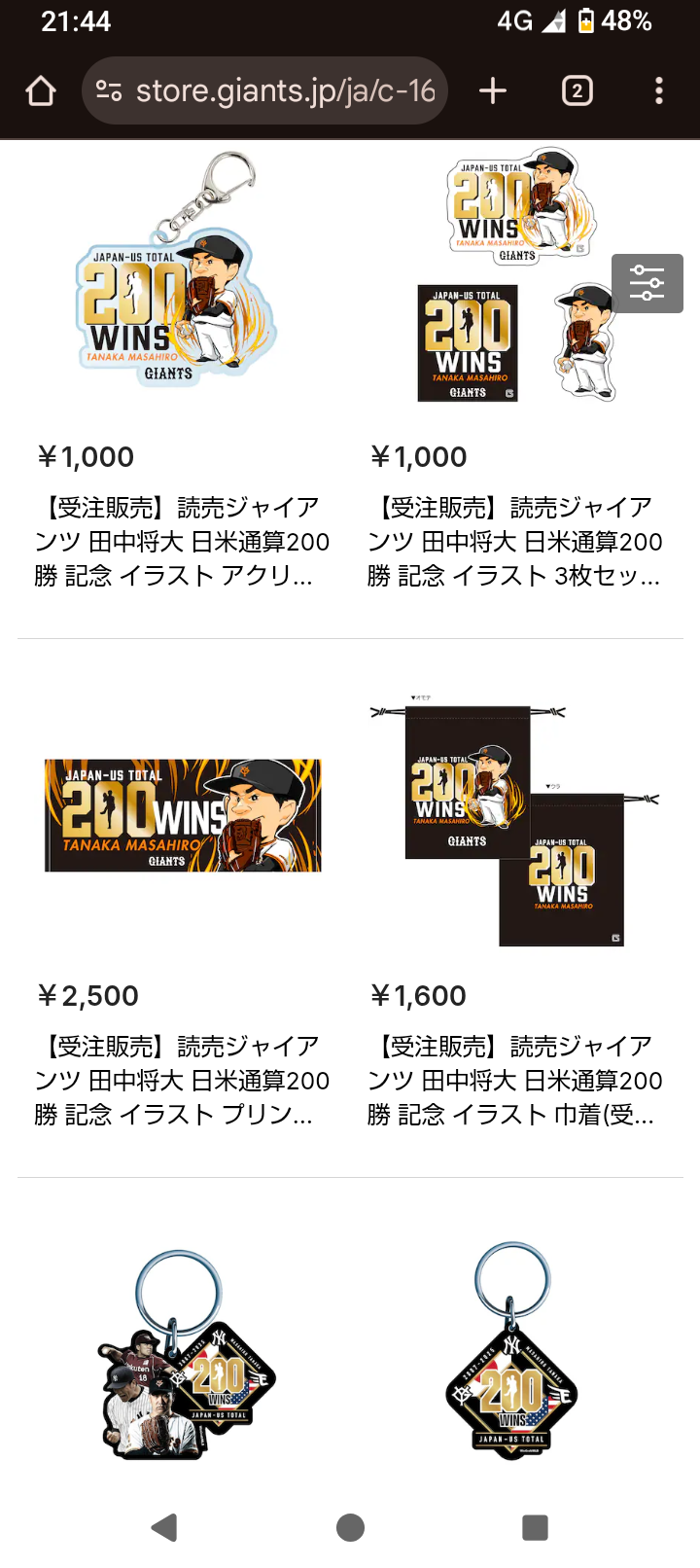View the ¥2,500 200 WINS towel product
The image size is (700, 1568).
(182, 815)
